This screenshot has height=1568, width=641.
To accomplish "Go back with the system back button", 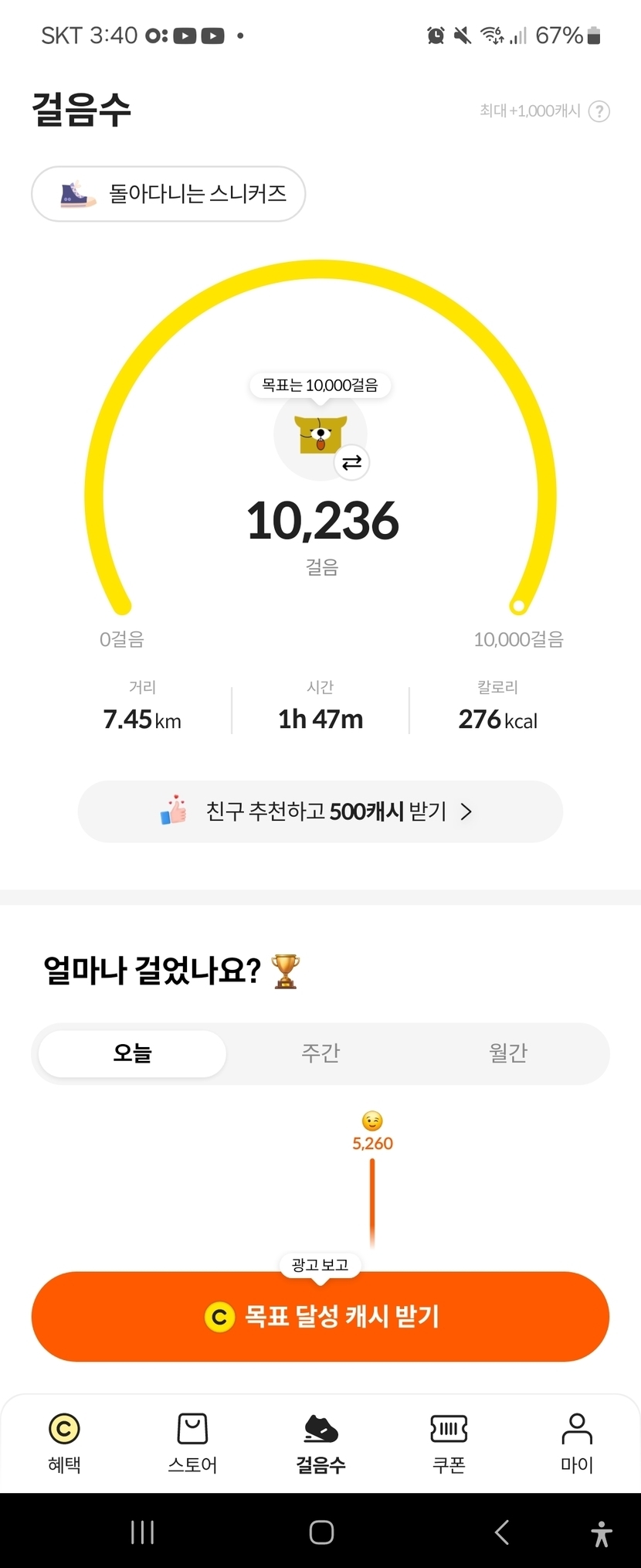I will coord(502,1532).
